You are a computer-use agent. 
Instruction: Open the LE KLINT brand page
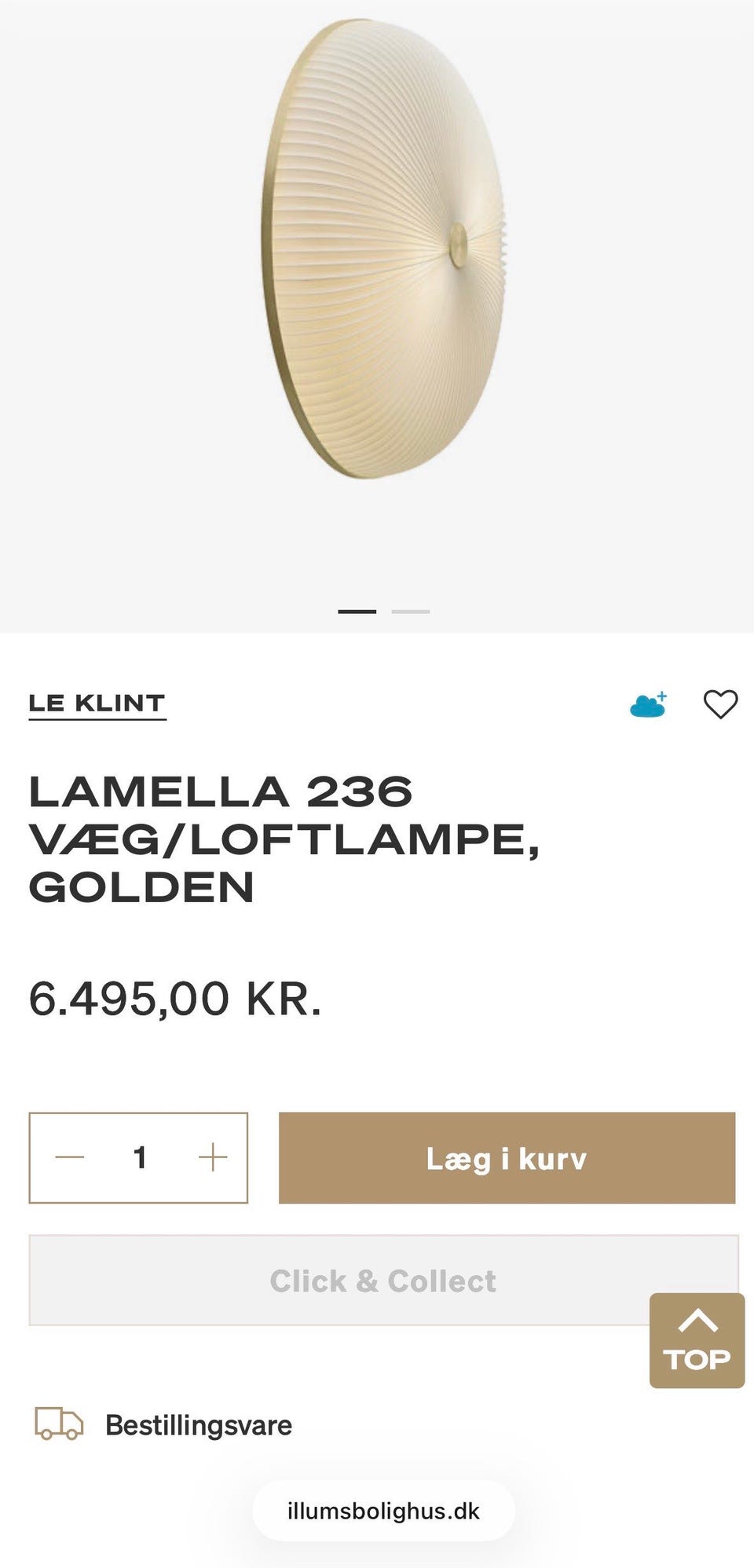(97, 704)
